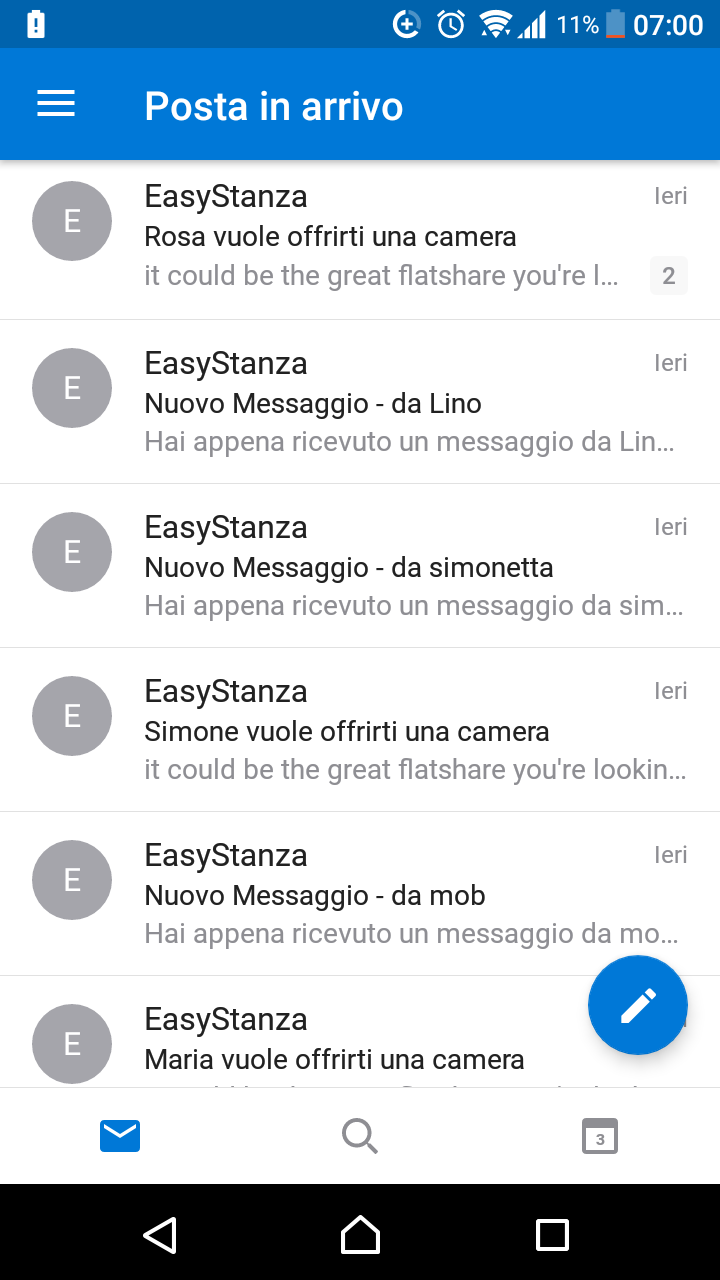This screenshot has width=720, height=1280.
Task: Open the recent apps overview button
Action: (551, 1235)
